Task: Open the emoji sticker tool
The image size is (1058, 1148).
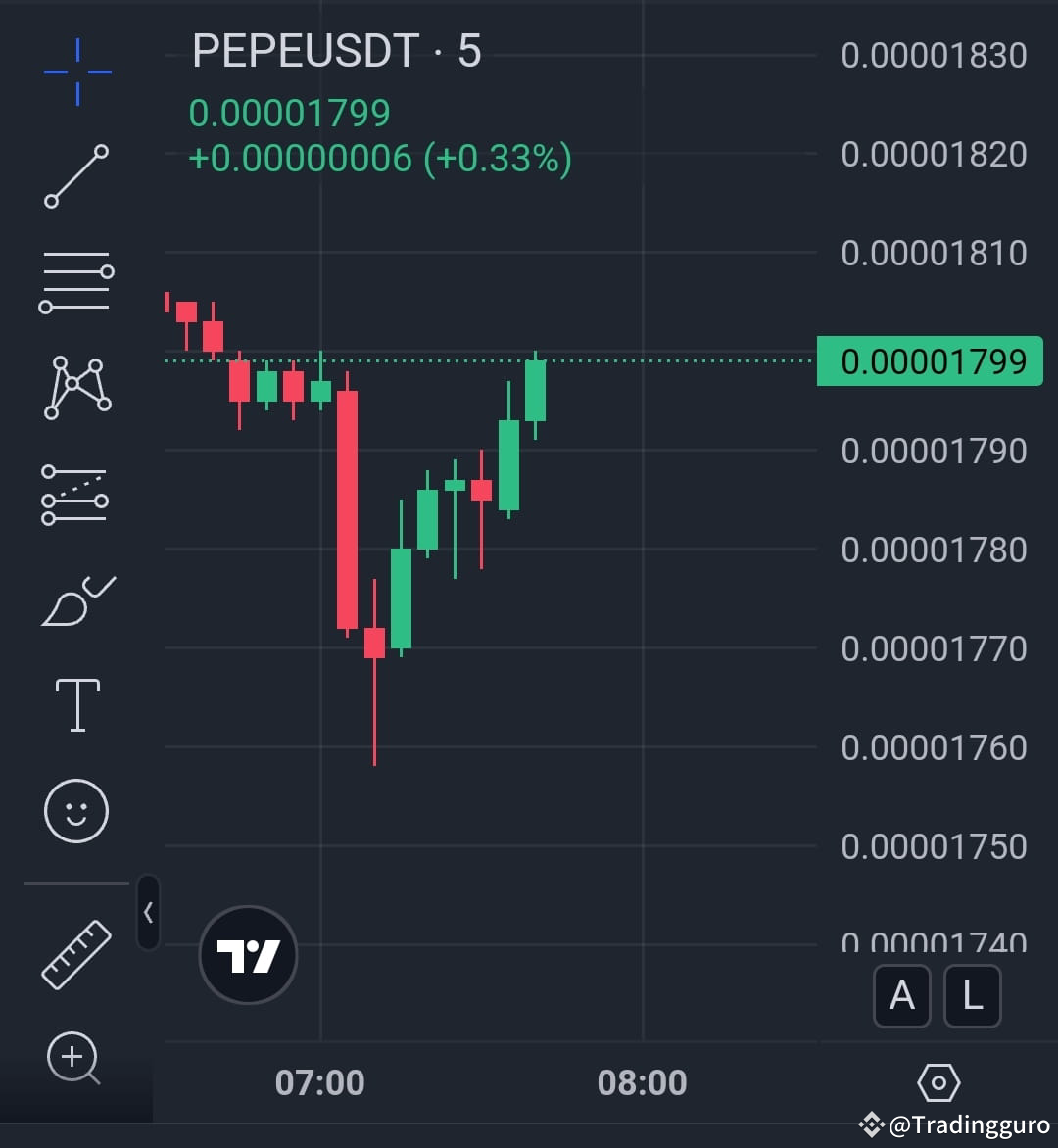Action: [x=76, y=811]
